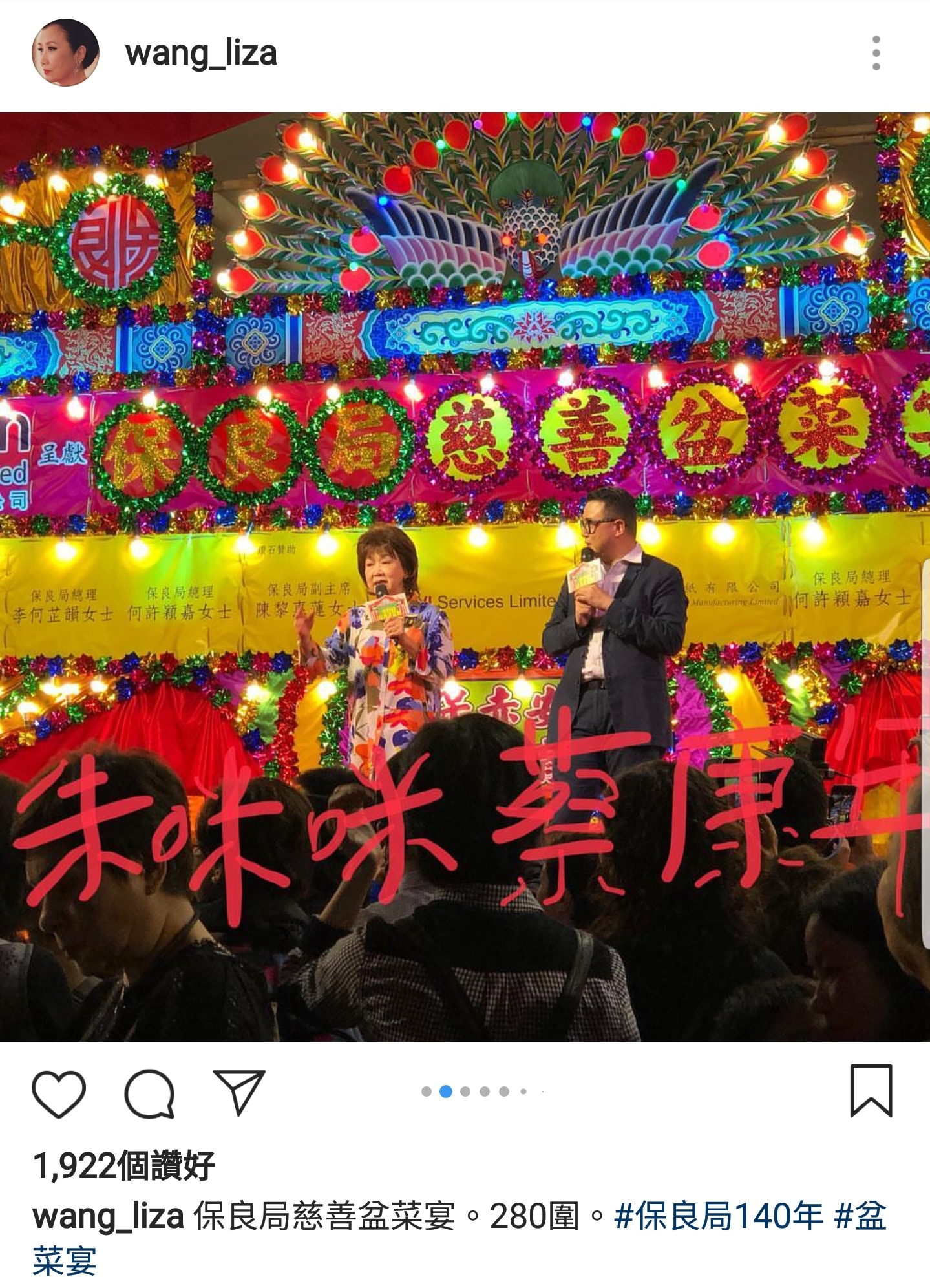View the 1,922 likes list

(x=124, y=1165)
